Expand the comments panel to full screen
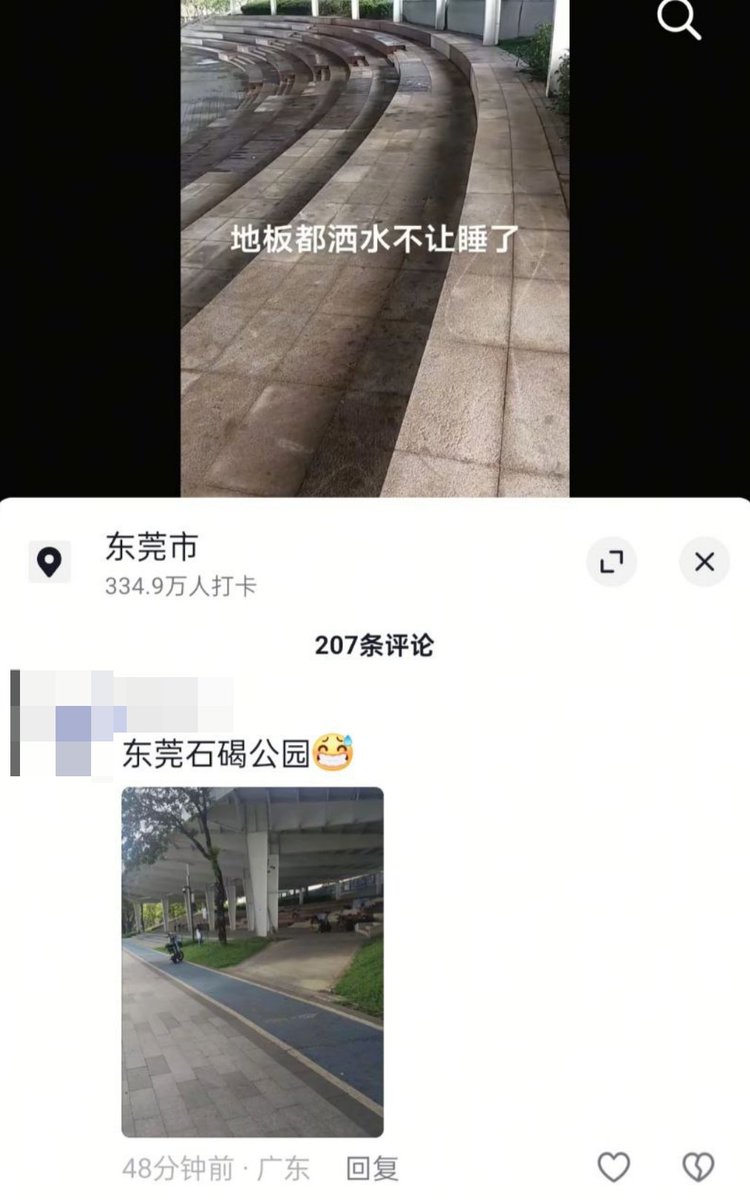The image size is (750, 1200). tap(611, 562)
